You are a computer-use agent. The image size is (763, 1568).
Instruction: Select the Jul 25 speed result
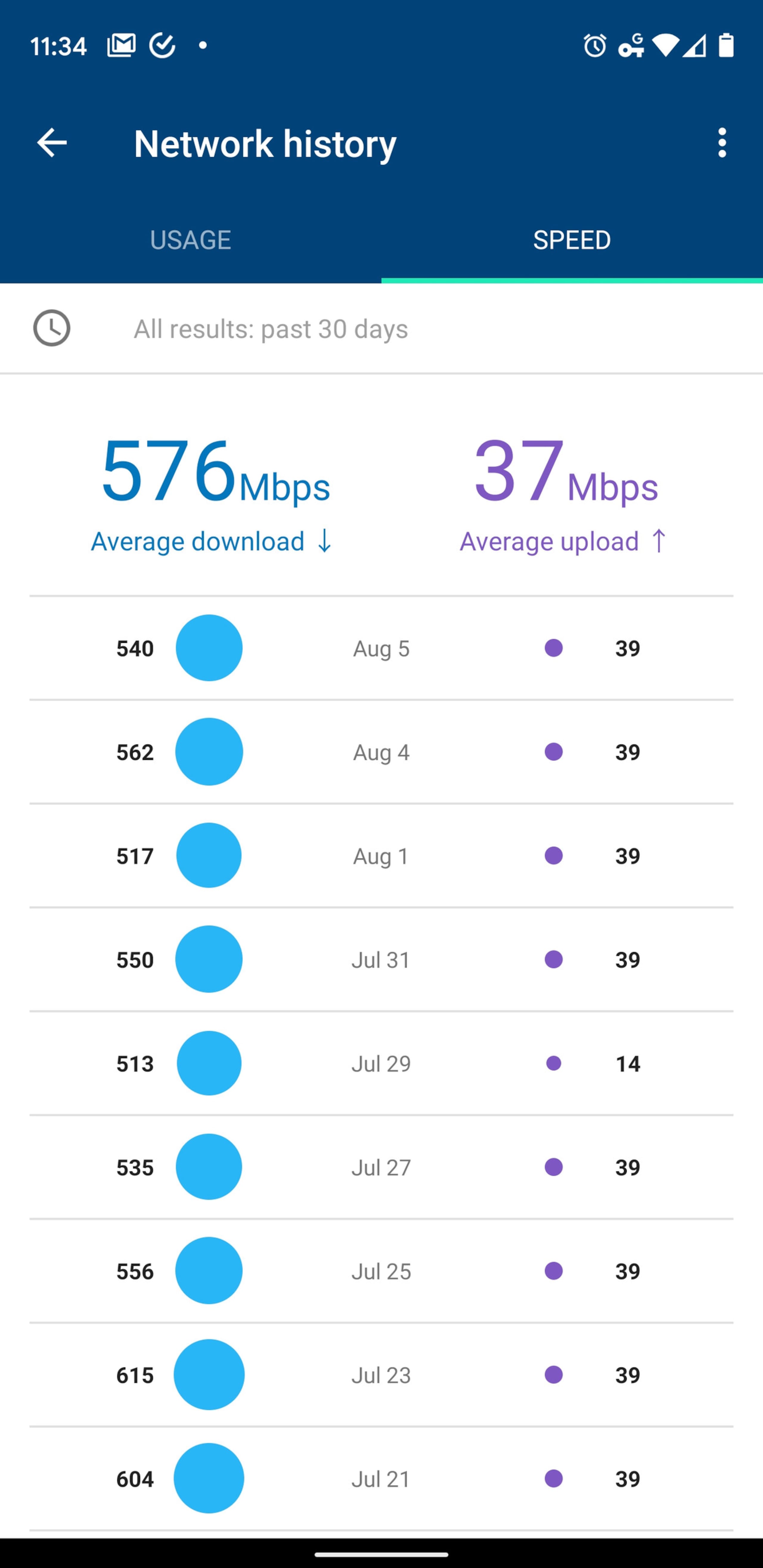tap(381, 1271)
